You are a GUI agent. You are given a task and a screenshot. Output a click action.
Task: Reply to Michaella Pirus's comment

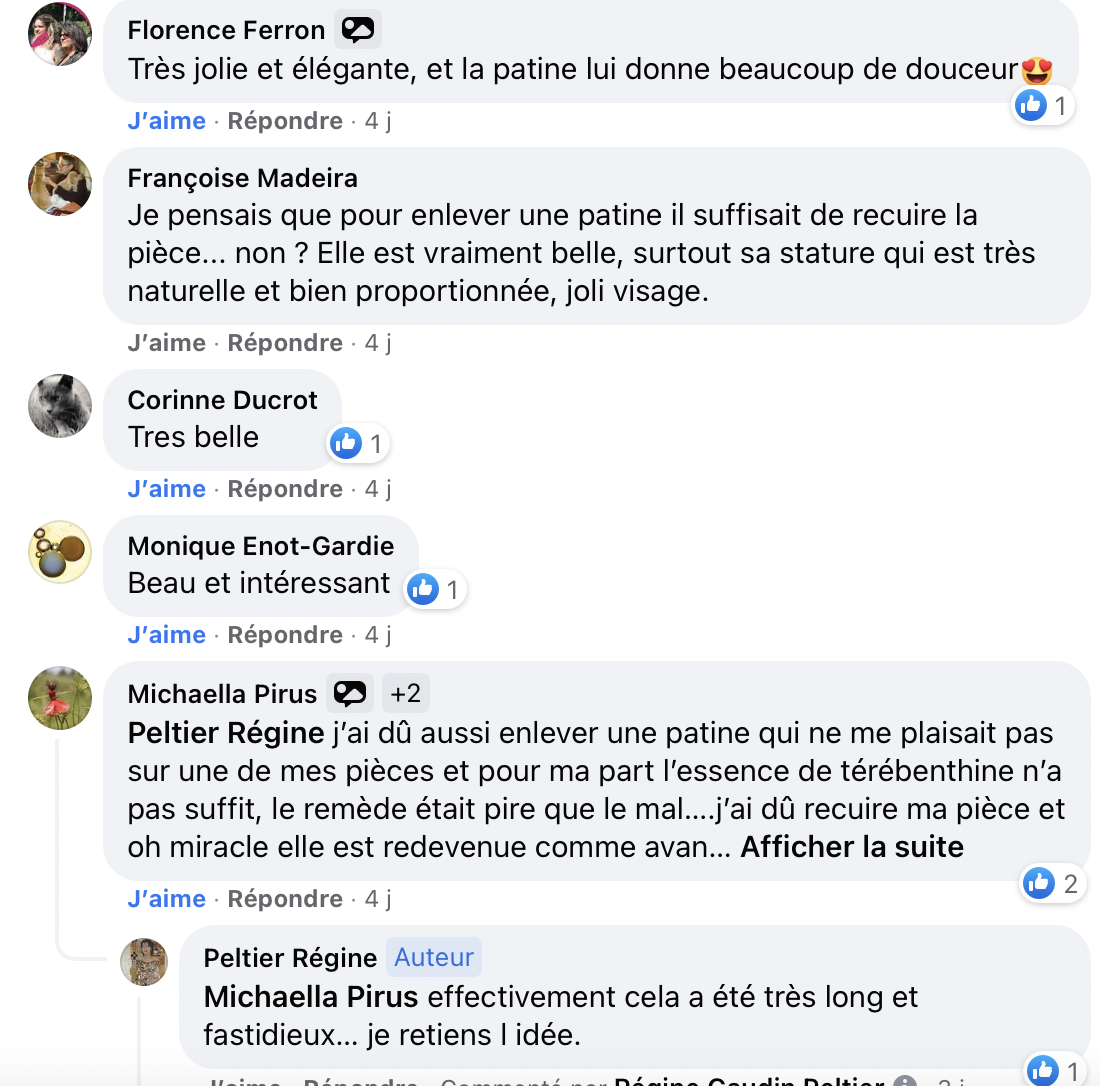point(285,899)
